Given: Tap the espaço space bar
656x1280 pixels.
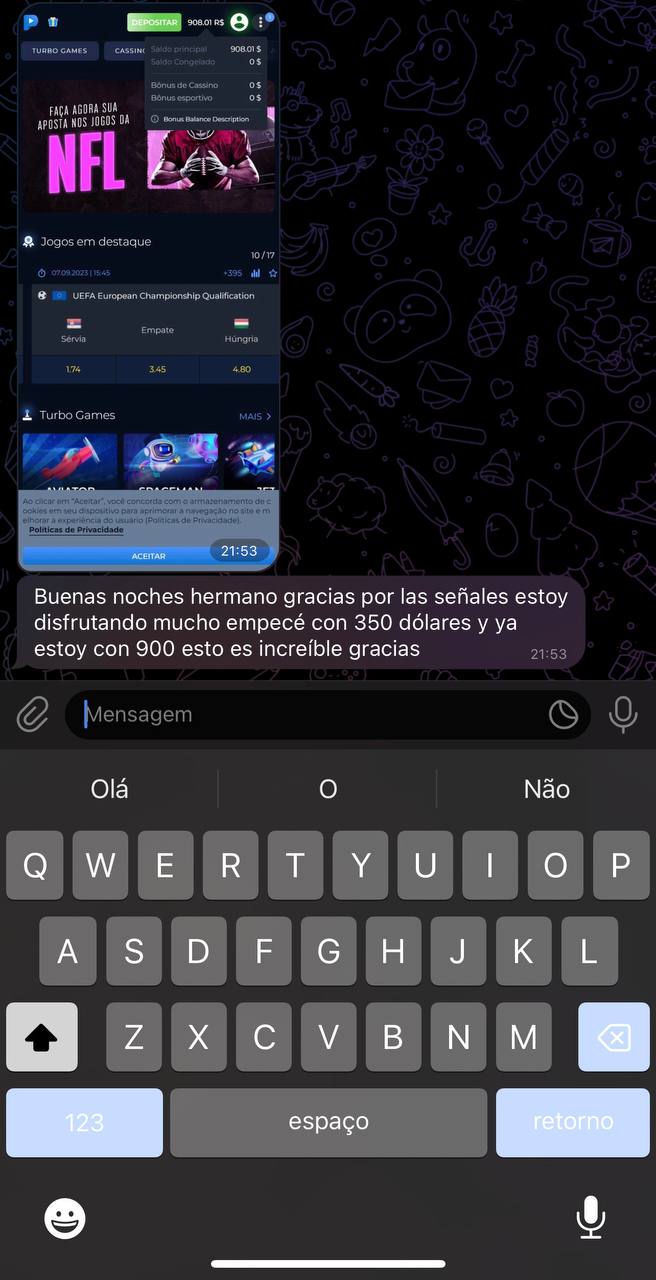Looking at the screenshot, I should [x=328, y=1122].
